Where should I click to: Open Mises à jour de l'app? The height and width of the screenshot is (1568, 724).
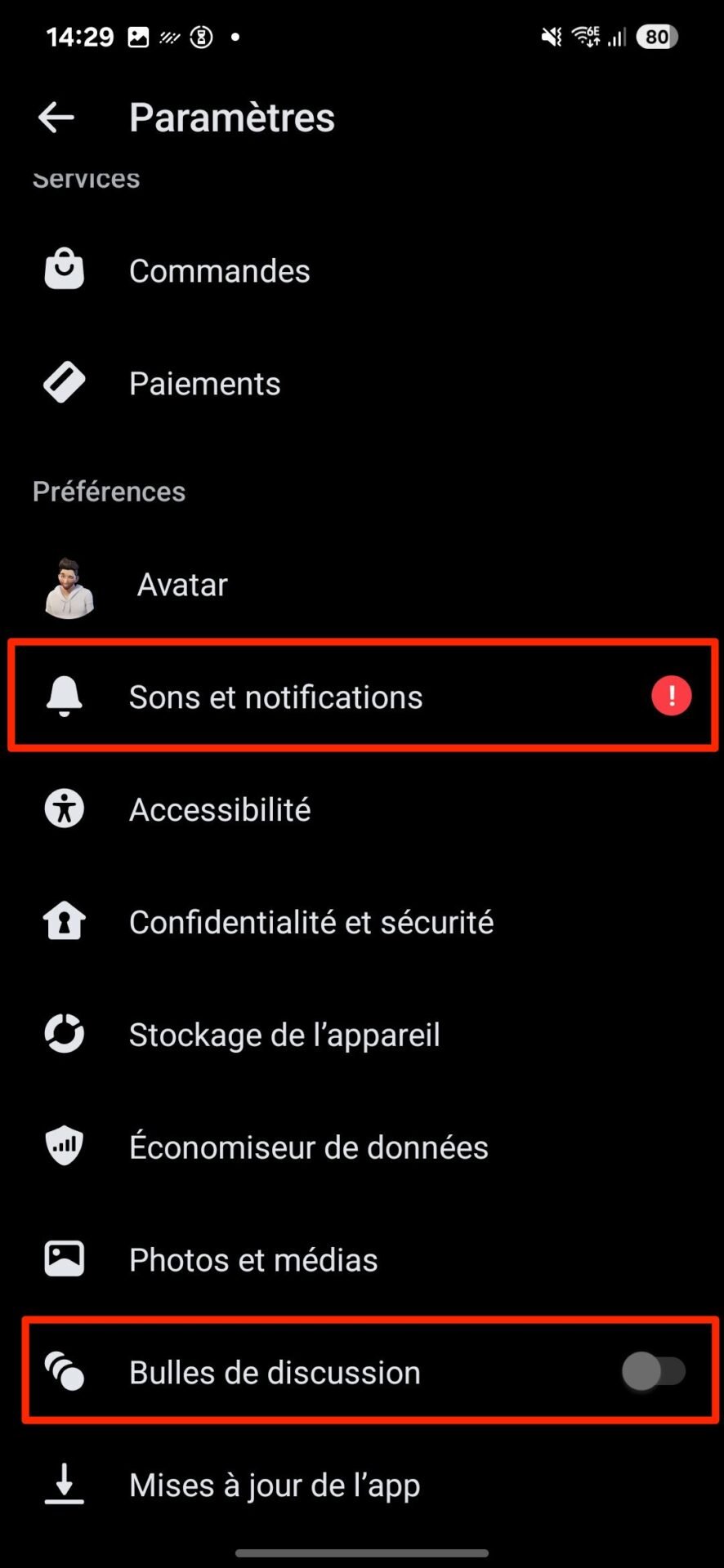click(362, 1485)
